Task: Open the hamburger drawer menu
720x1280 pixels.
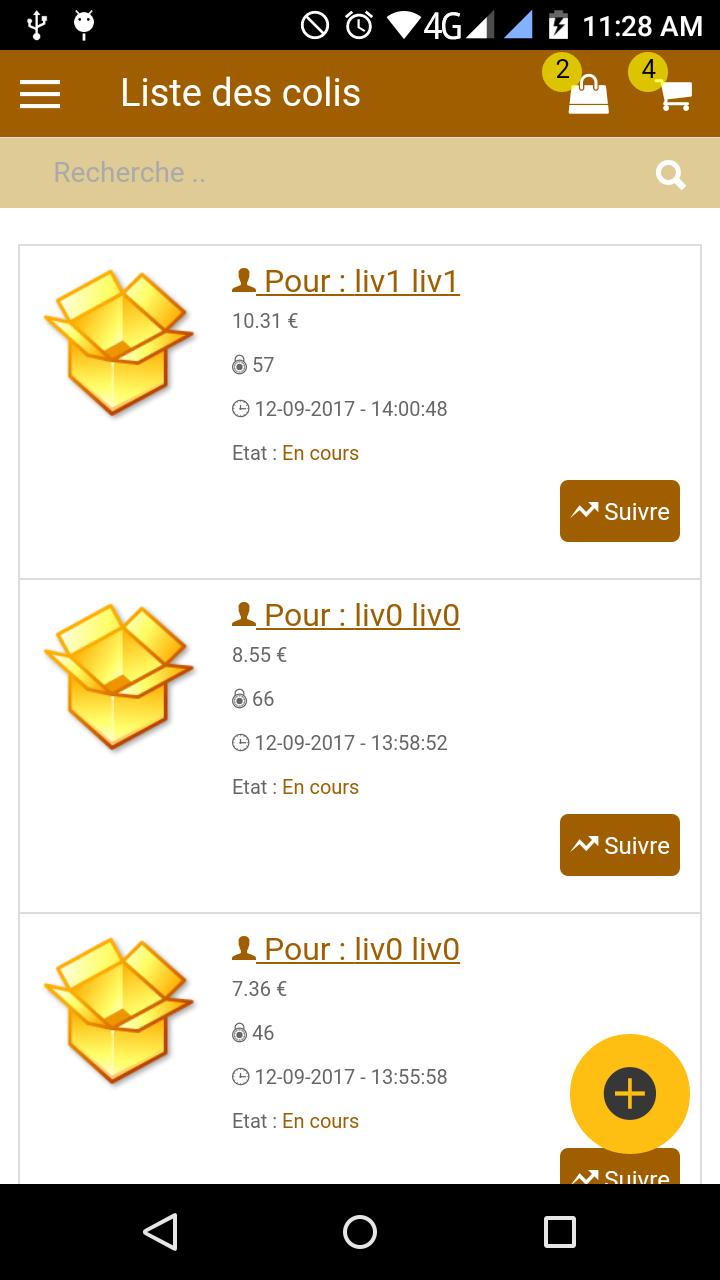Action: click(40, 94)
